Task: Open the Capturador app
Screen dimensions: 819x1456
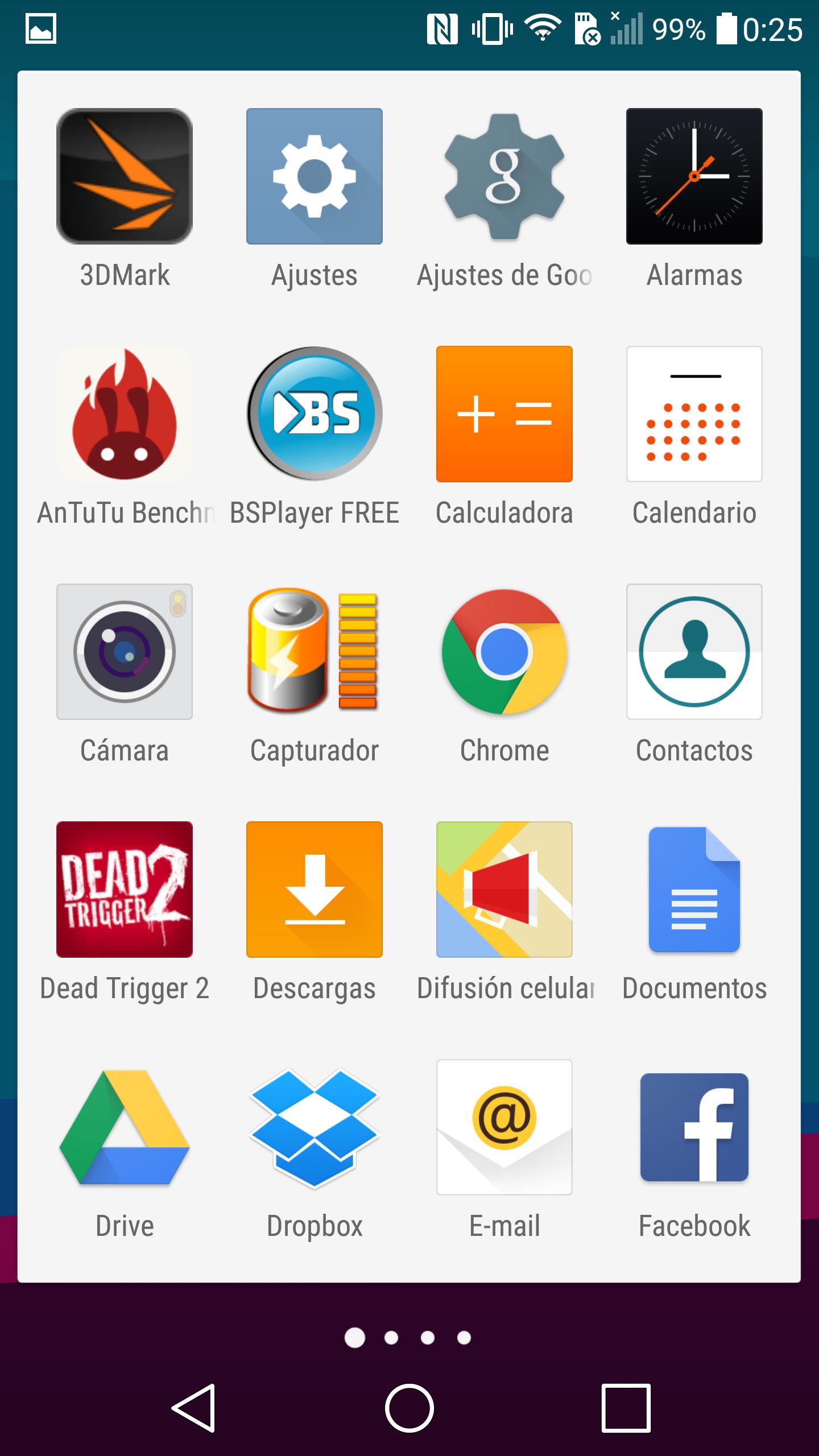Action: click(314, 652)
